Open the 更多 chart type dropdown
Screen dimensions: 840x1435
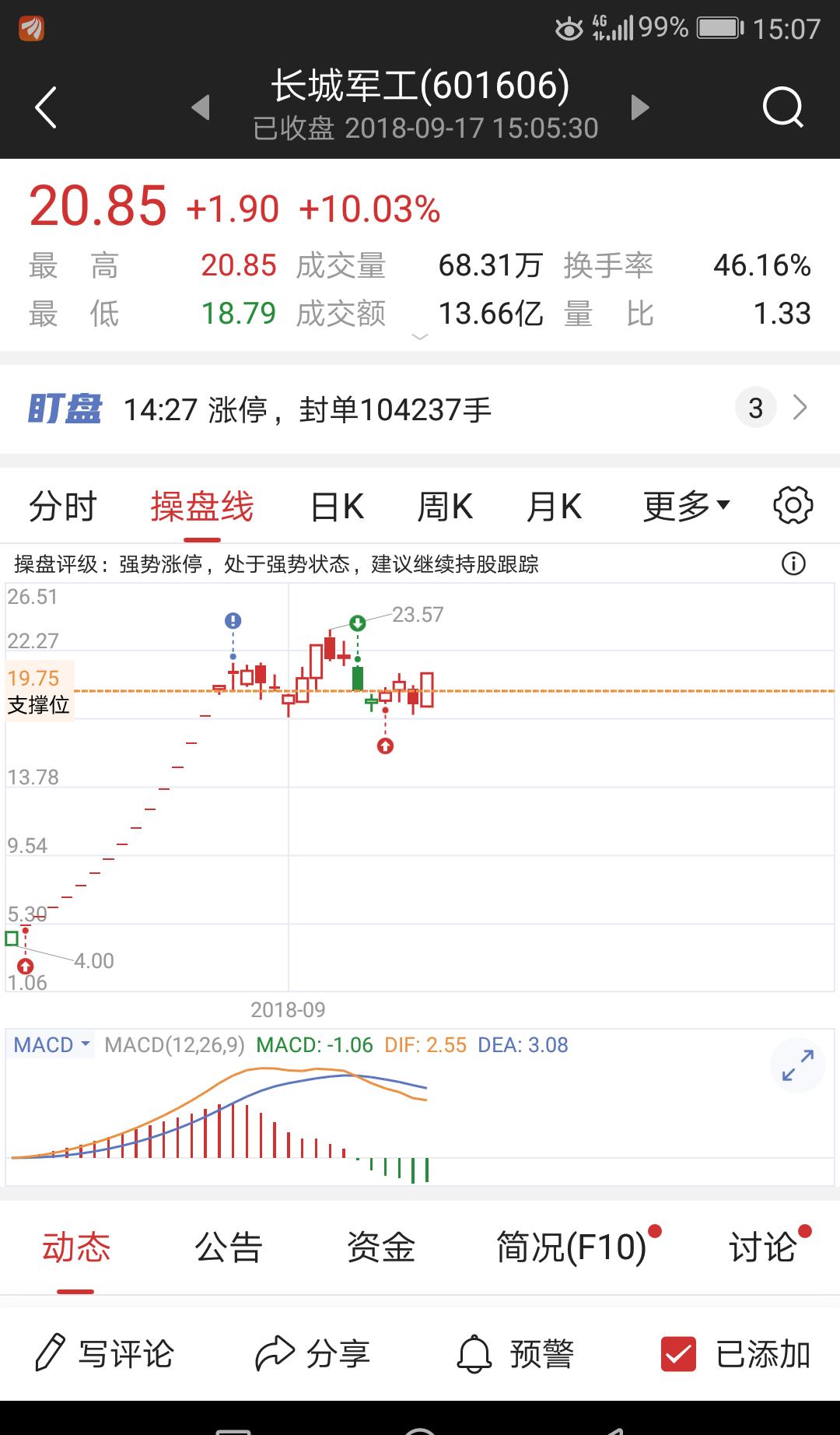[x=686, y=505]
